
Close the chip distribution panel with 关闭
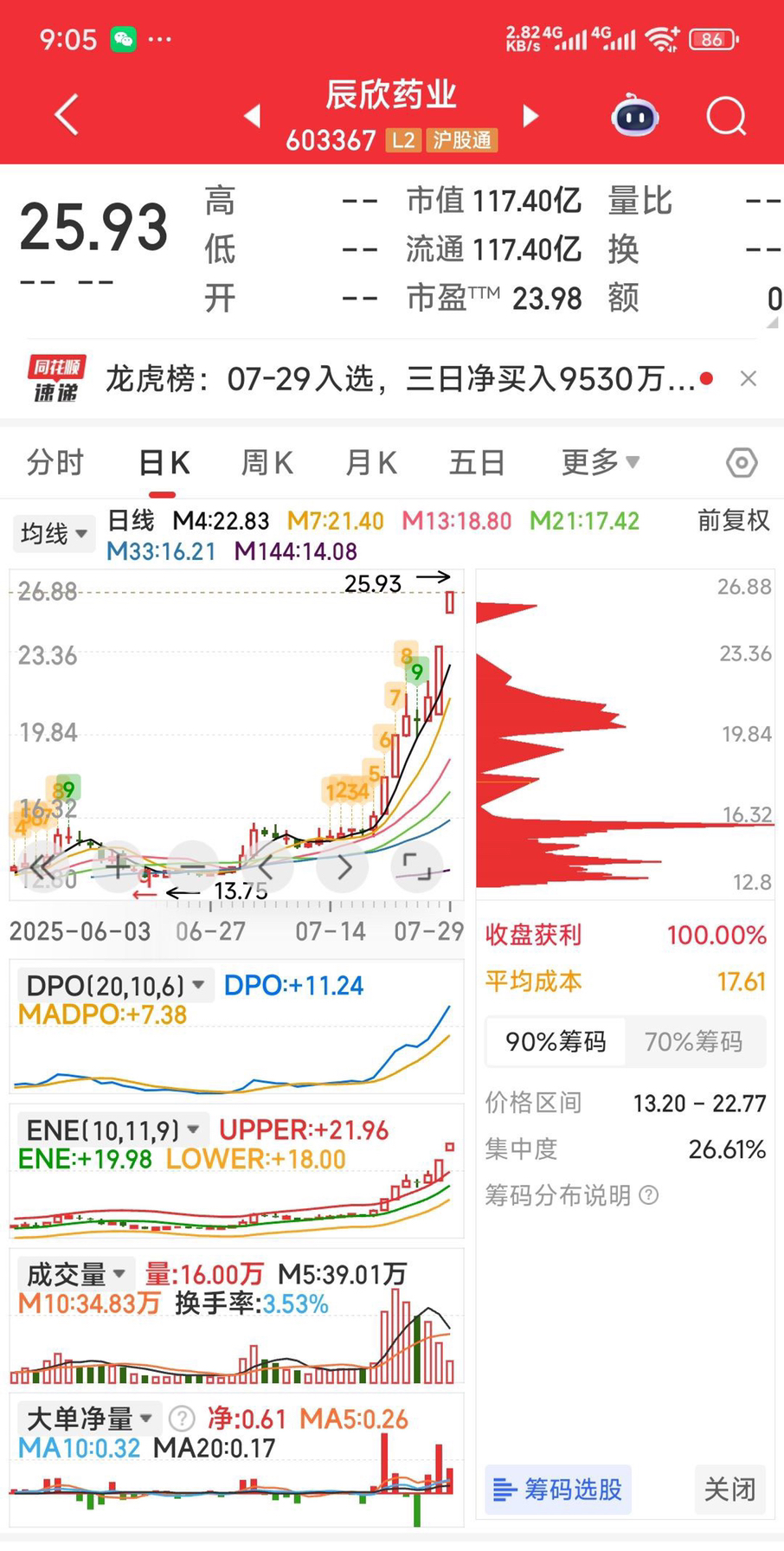click(x=729, y=1490)
